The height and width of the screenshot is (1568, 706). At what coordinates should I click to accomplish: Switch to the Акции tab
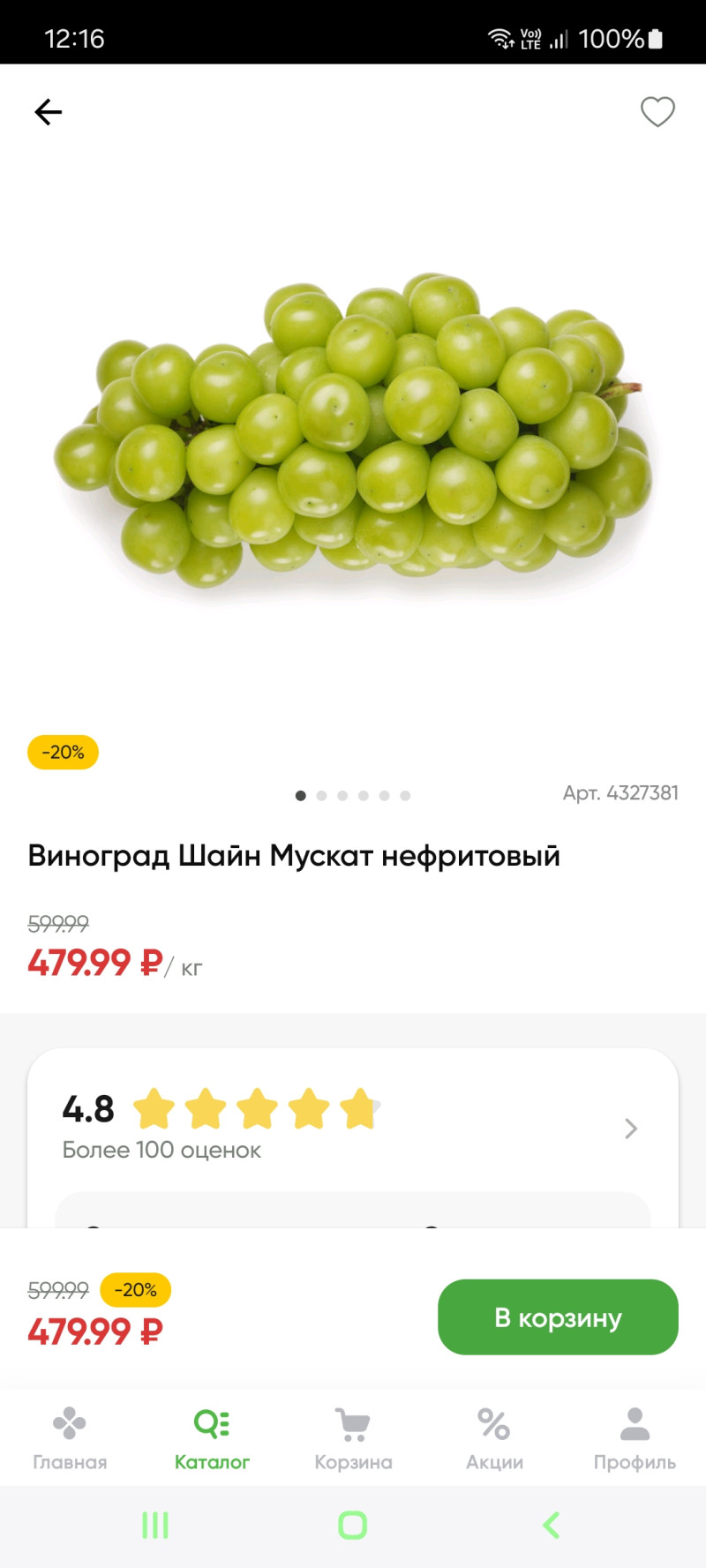pos(494,1438)
